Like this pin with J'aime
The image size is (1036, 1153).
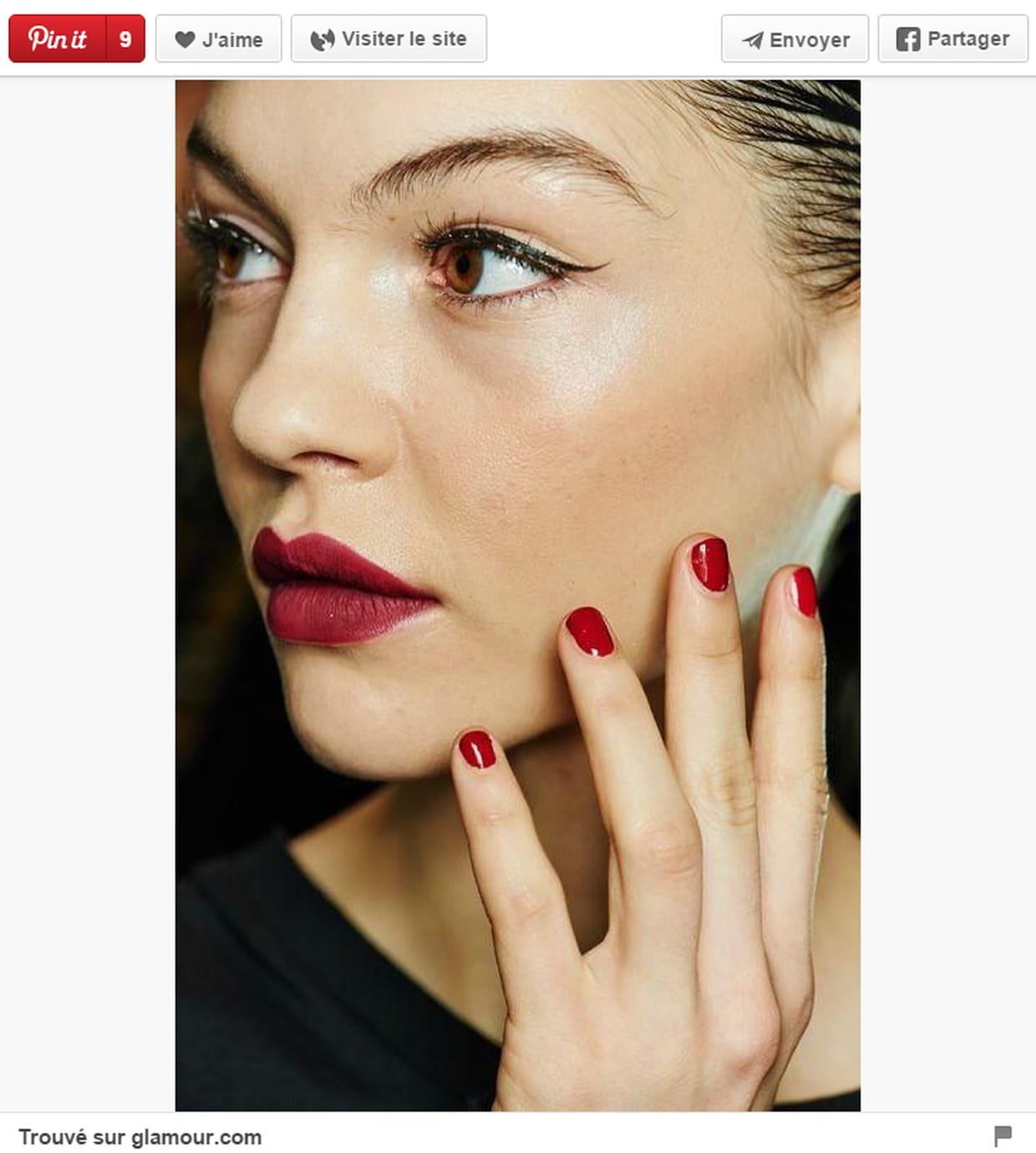pos(218,39)
